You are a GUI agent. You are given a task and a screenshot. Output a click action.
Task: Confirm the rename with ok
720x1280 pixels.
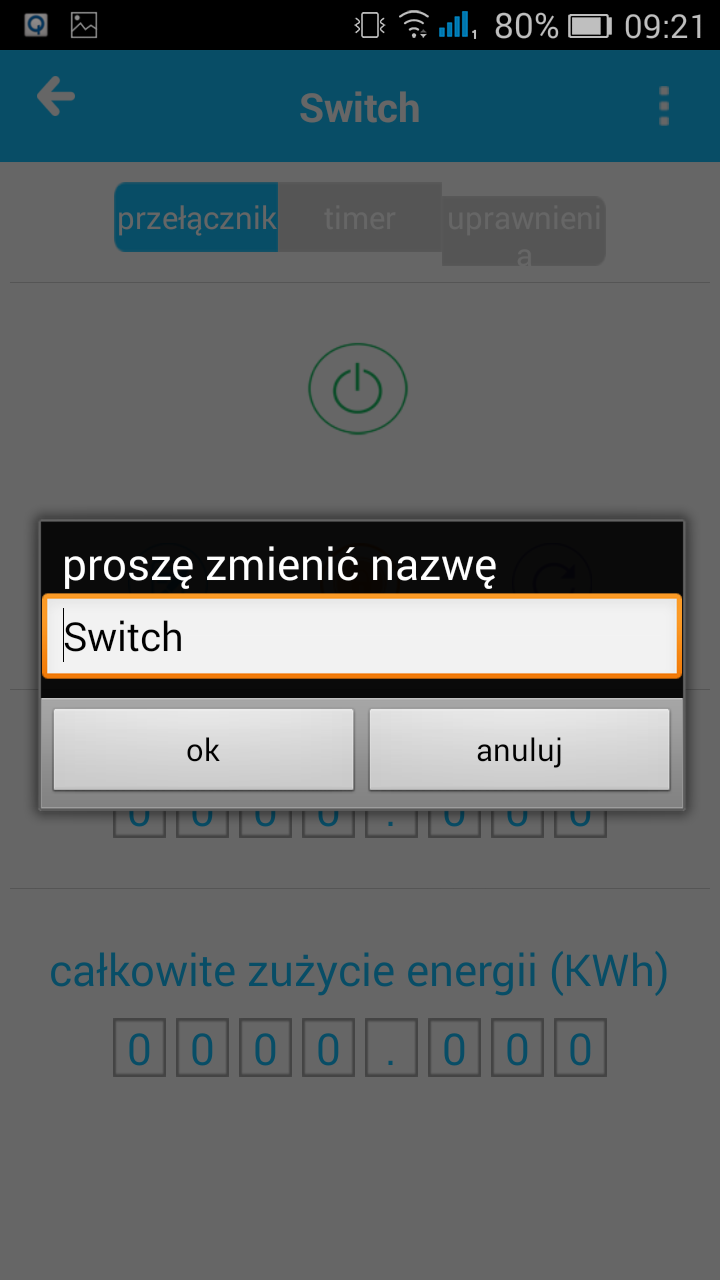pos(203,750)
